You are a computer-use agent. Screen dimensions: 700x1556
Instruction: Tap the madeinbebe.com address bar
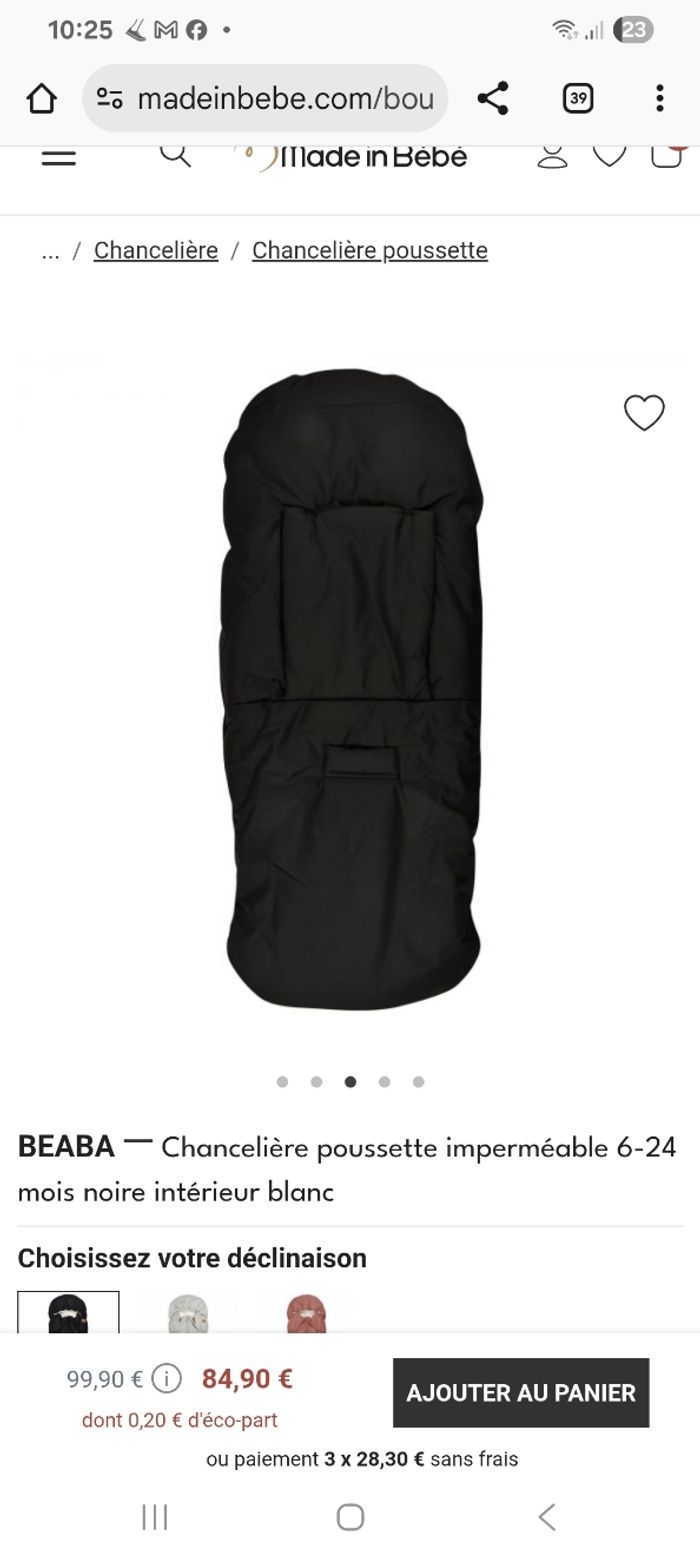[x=266, y=98]
